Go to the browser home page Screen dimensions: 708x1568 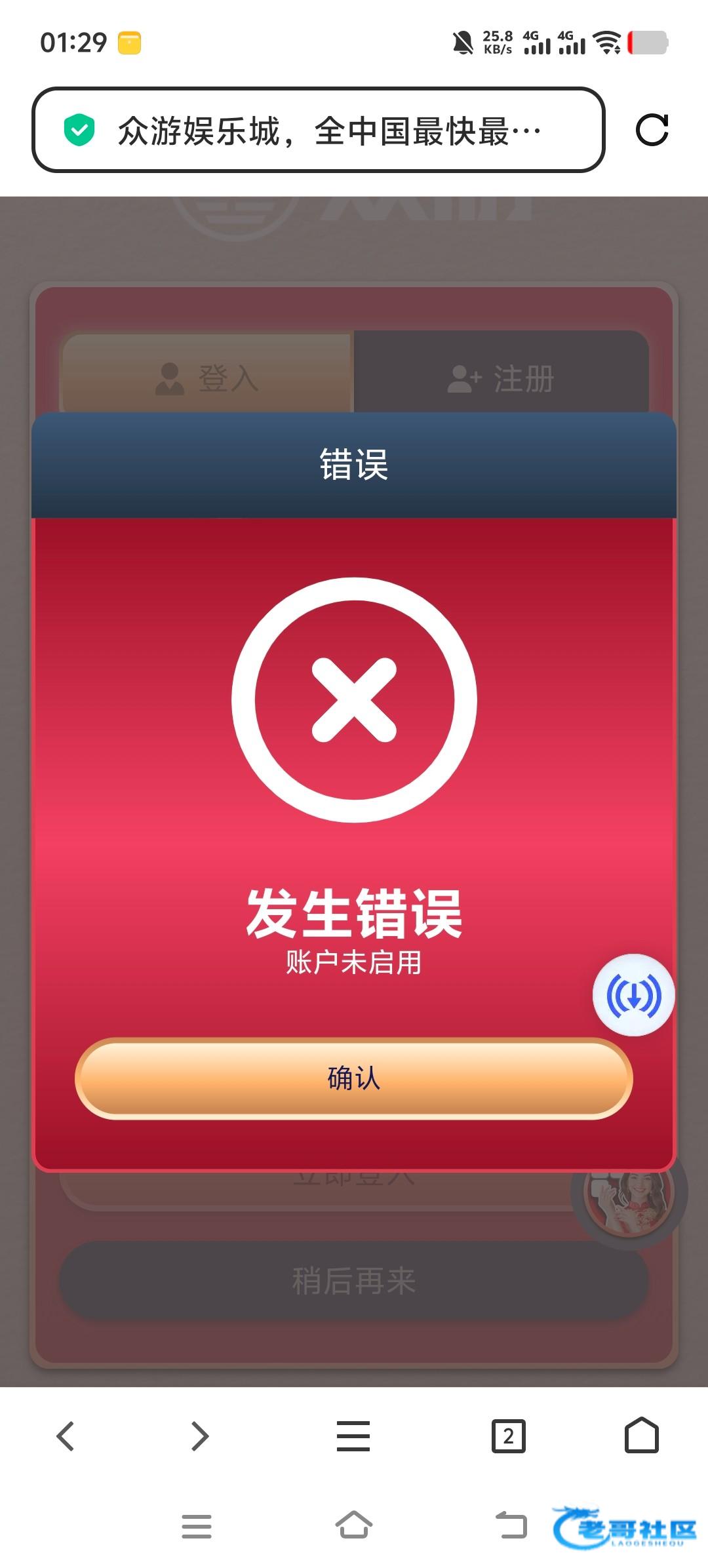click(641, 1436)
